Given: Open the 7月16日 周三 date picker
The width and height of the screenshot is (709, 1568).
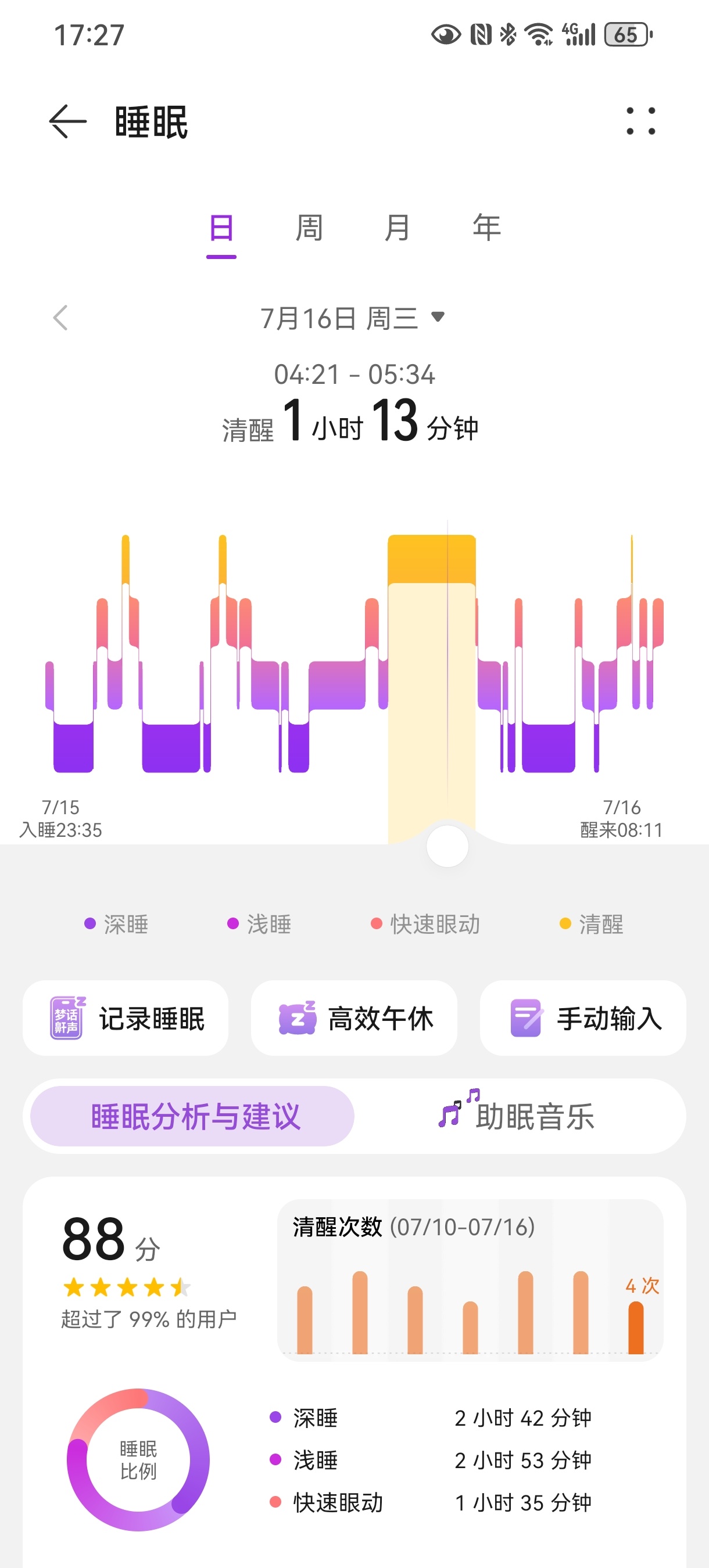Looking at the screenshot, I should [x=353, y=318].
